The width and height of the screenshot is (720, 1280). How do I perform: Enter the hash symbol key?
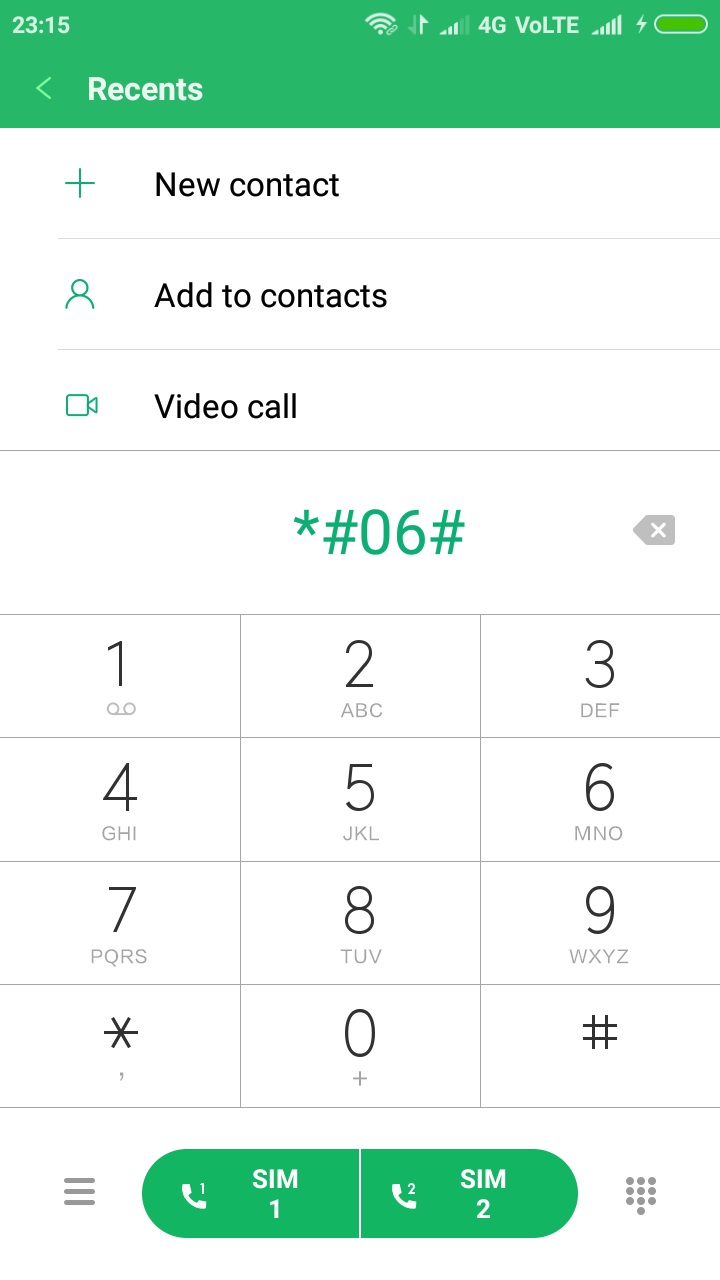click(x=600, y=1045)
